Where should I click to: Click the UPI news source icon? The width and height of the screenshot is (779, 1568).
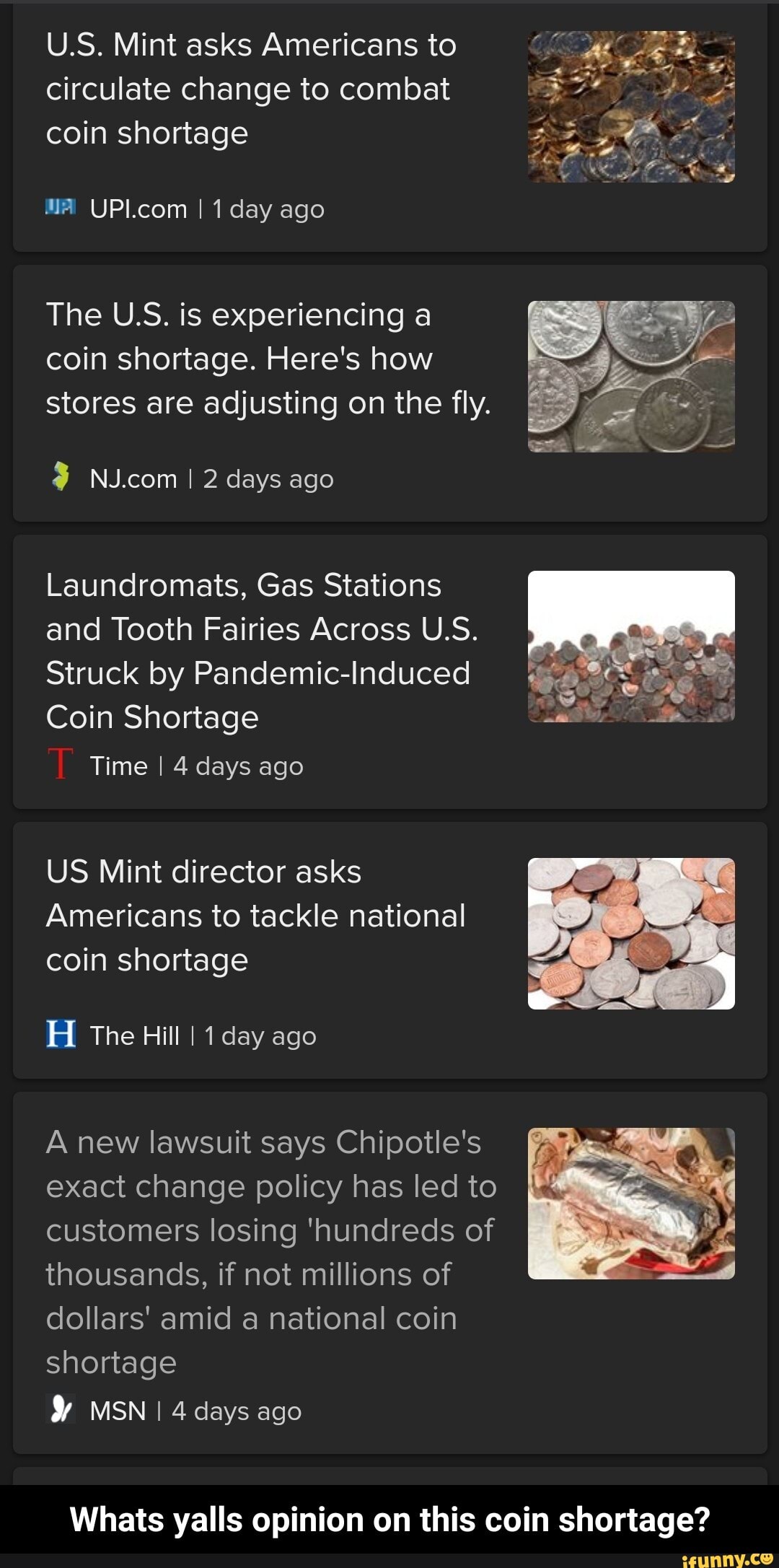(x=63, y=209)
